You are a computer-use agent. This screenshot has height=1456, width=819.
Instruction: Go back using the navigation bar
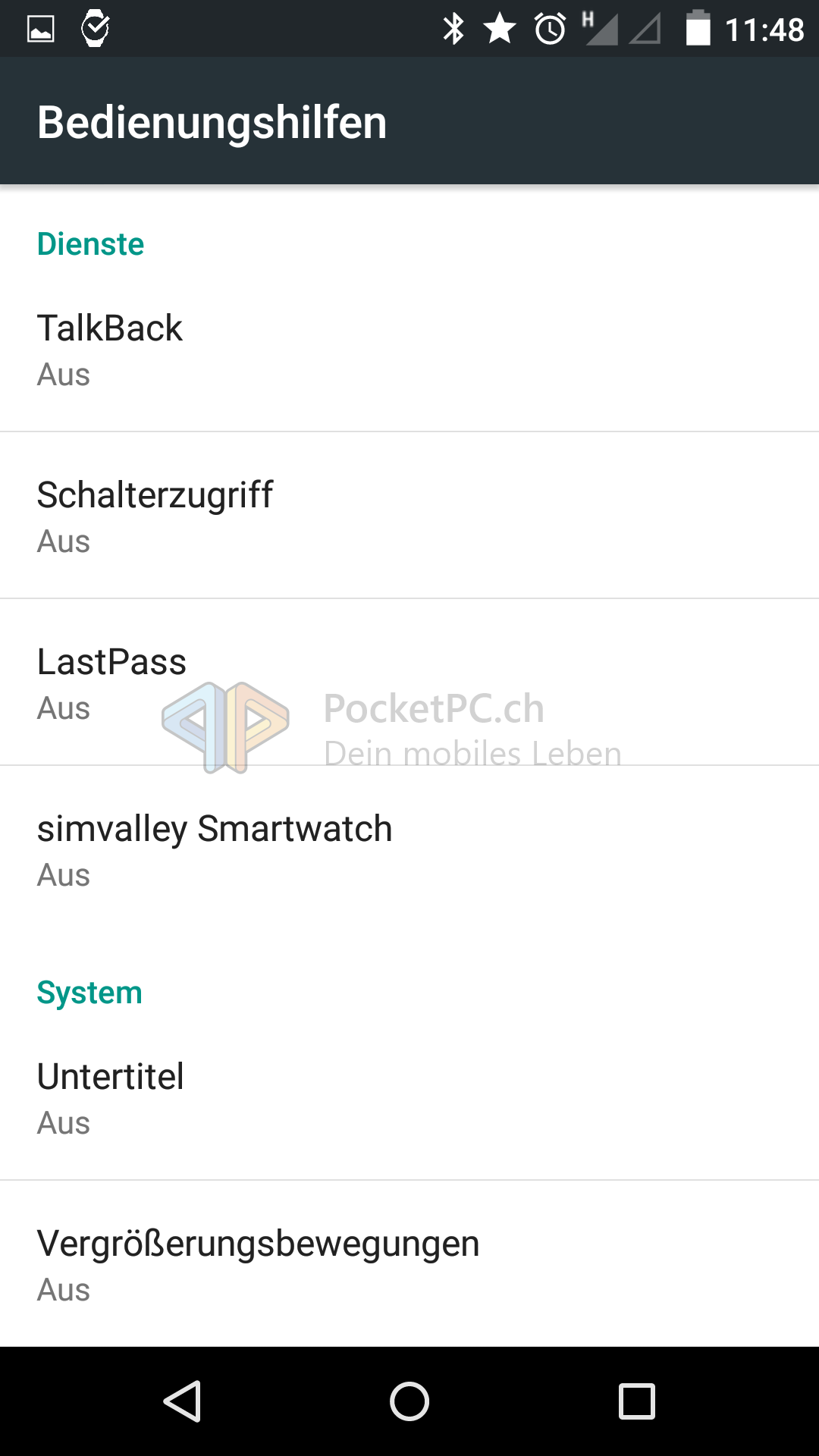click(182, 1401)
